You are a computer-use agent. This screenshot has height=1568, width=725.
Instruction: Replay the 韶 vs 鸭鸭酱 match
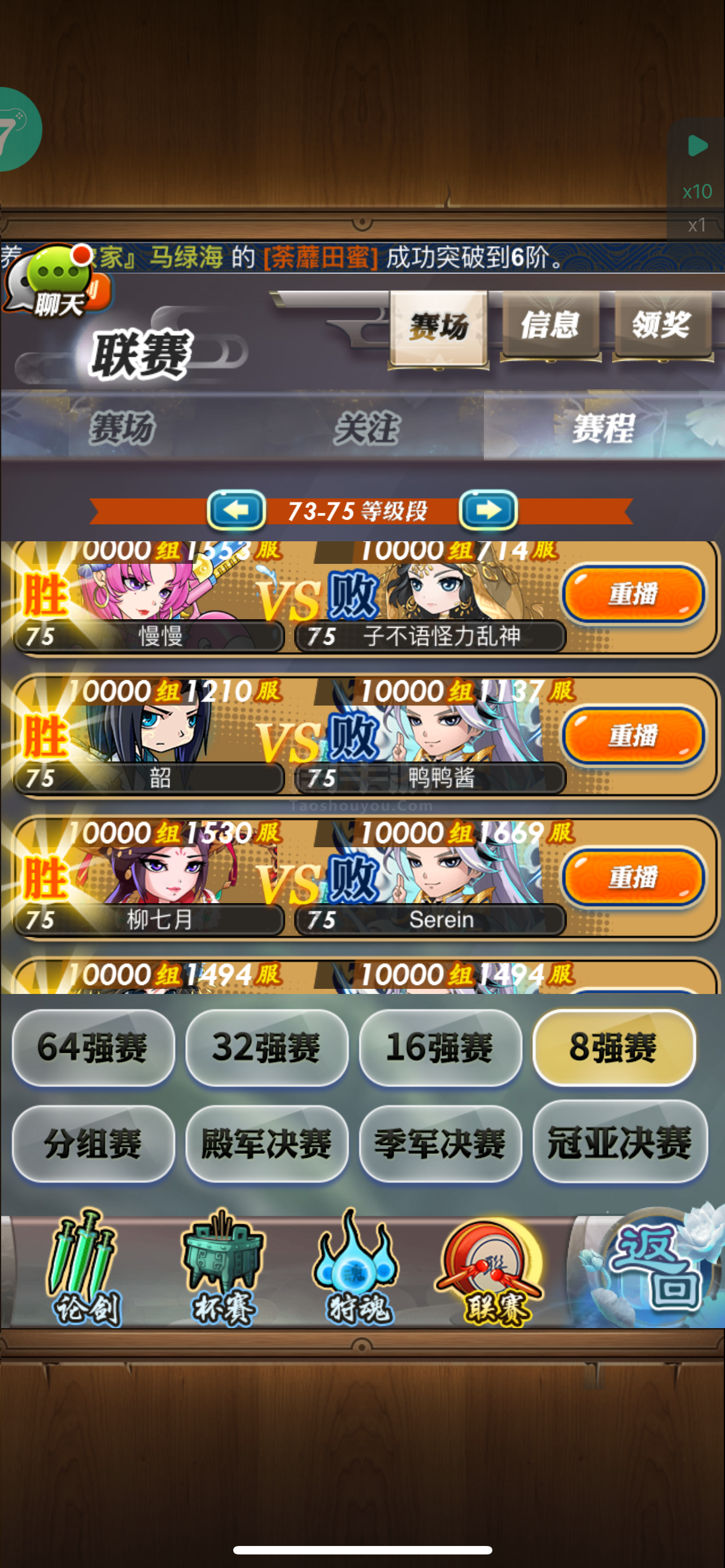click(x=634, y=736)
